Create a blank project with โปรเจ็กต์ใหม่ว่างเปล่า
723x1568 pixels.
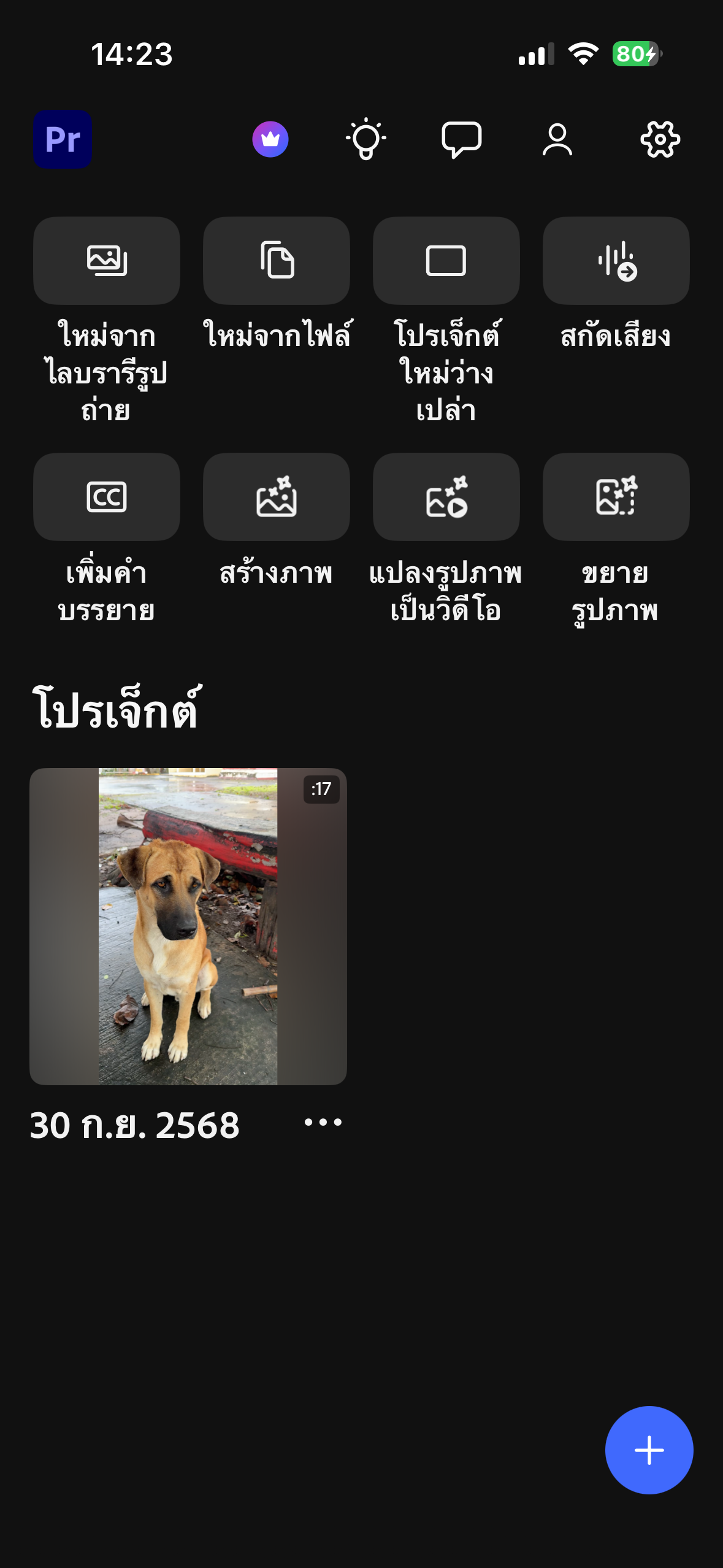[446, 261]
